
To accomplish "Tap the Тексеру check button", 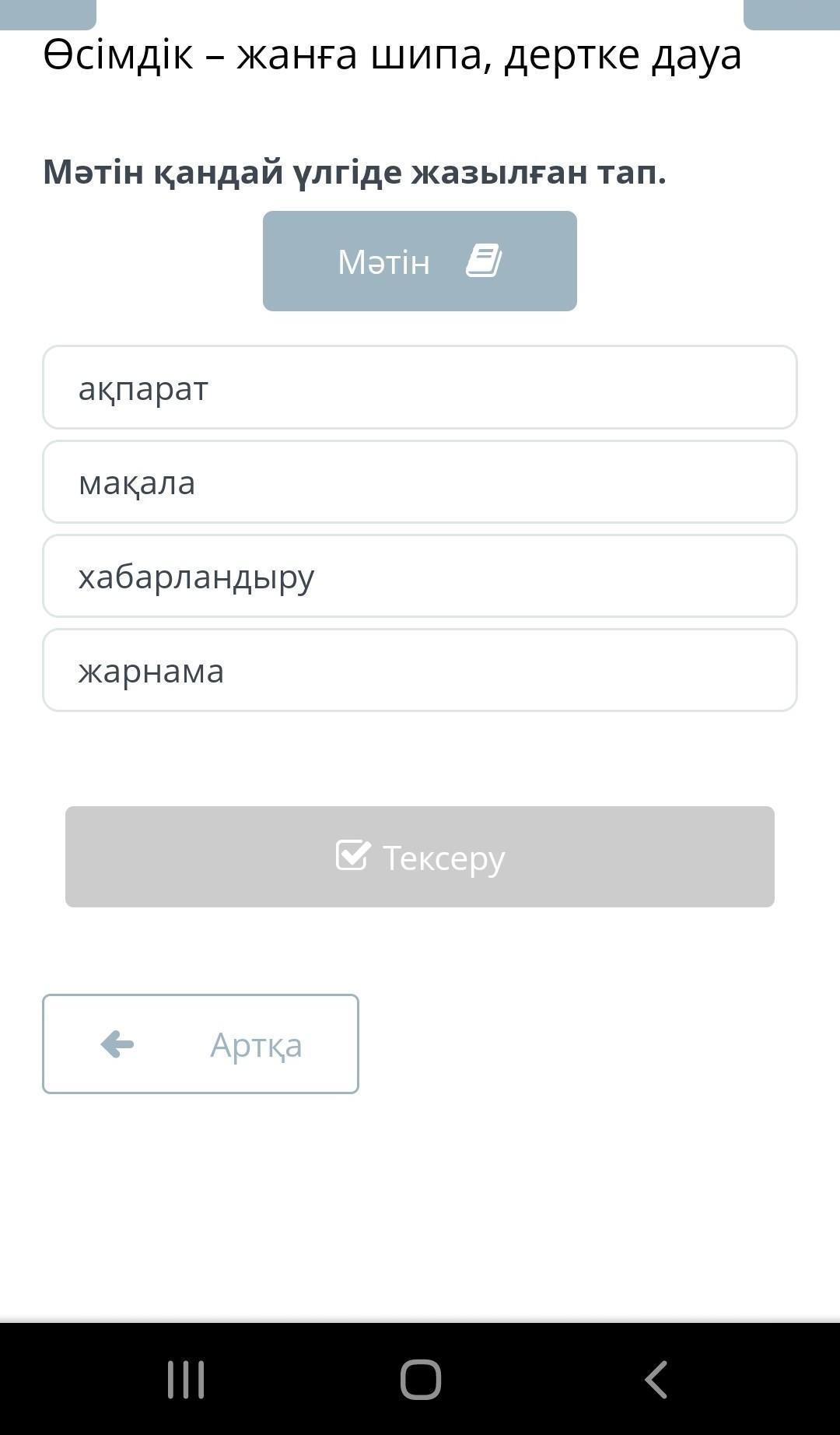I will pyautogui.click(x=420, y=857).
